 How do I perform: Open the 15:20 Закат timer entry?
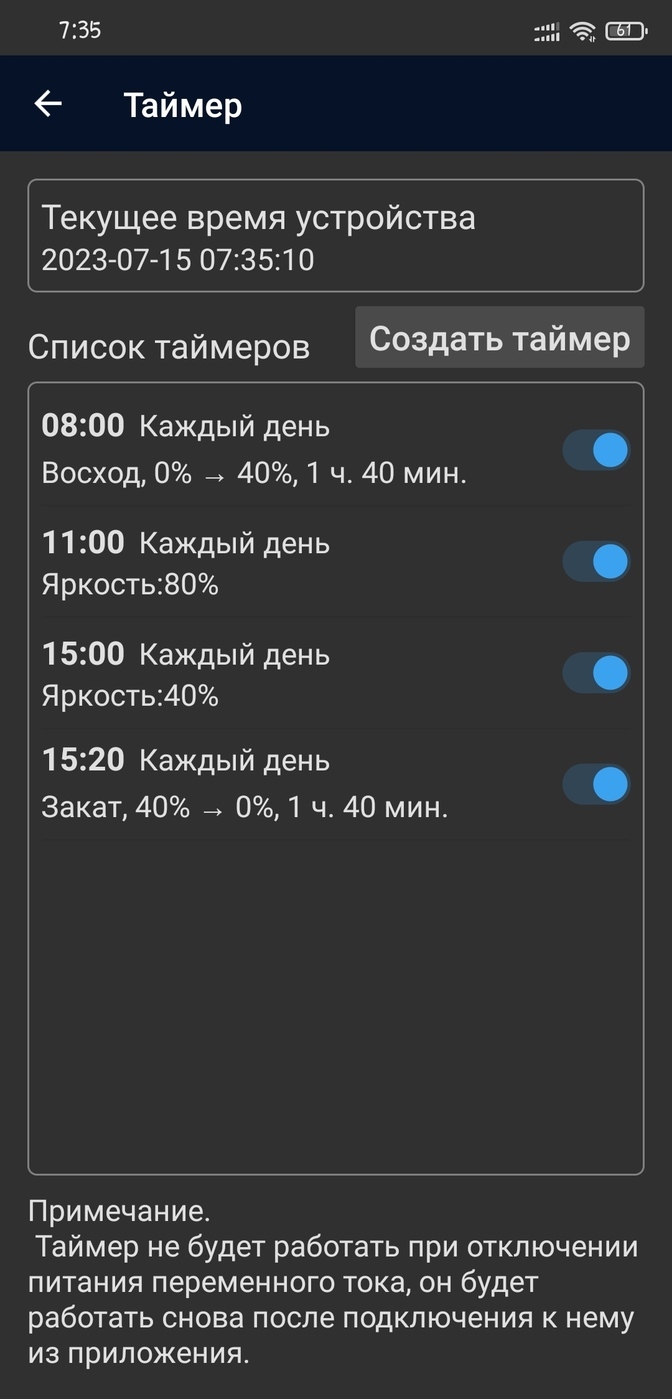336,784
